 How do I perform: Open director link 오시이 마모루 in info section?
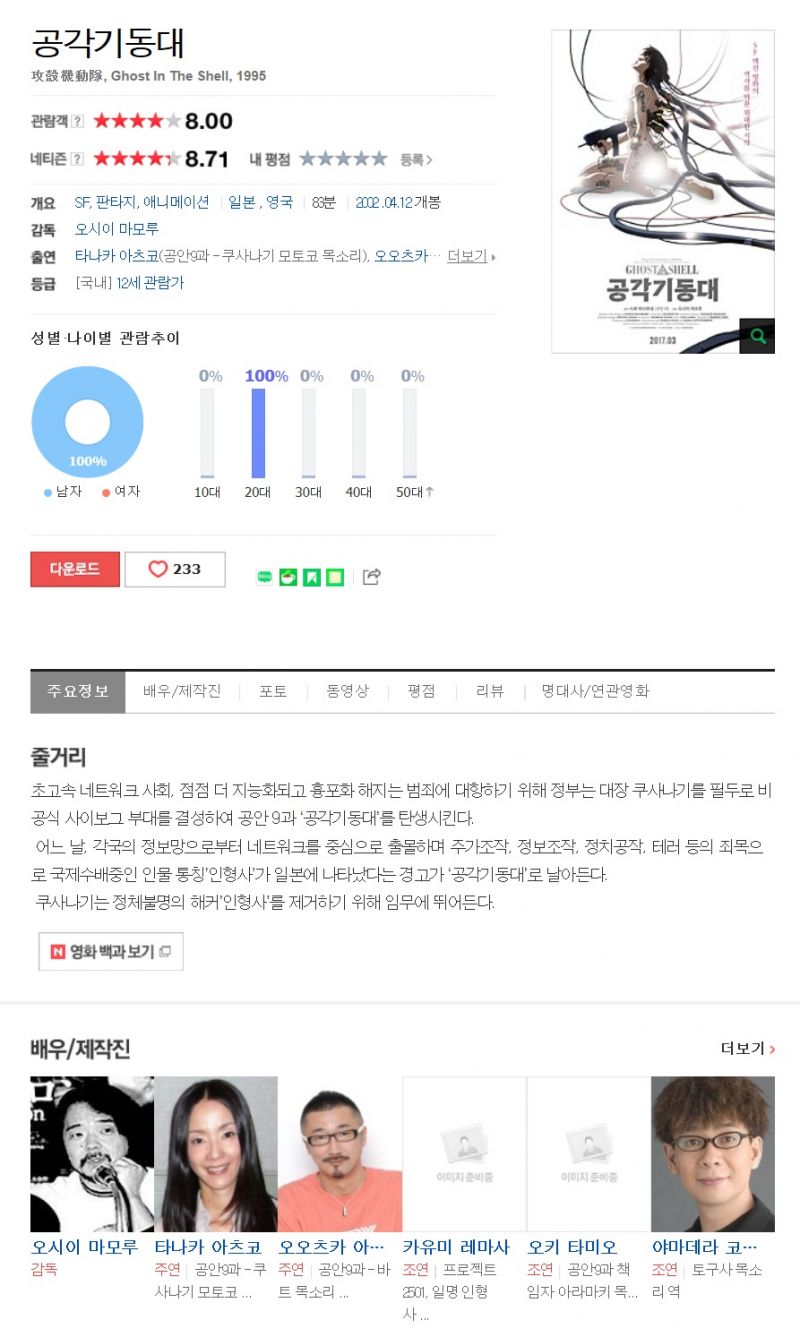pos(116,229)
